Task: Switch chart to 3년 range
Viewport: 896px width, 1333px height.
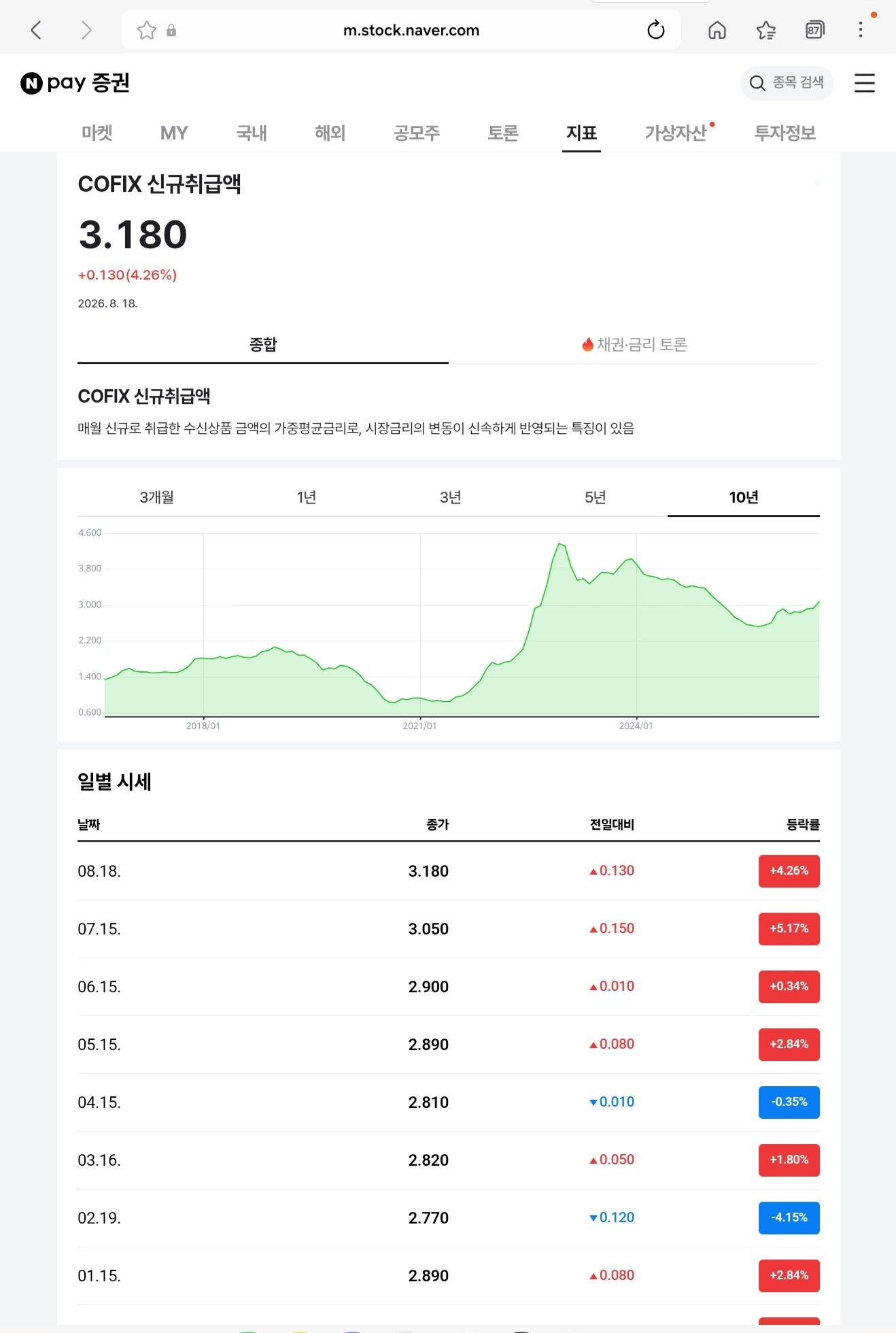Action: tap(451, 497)
